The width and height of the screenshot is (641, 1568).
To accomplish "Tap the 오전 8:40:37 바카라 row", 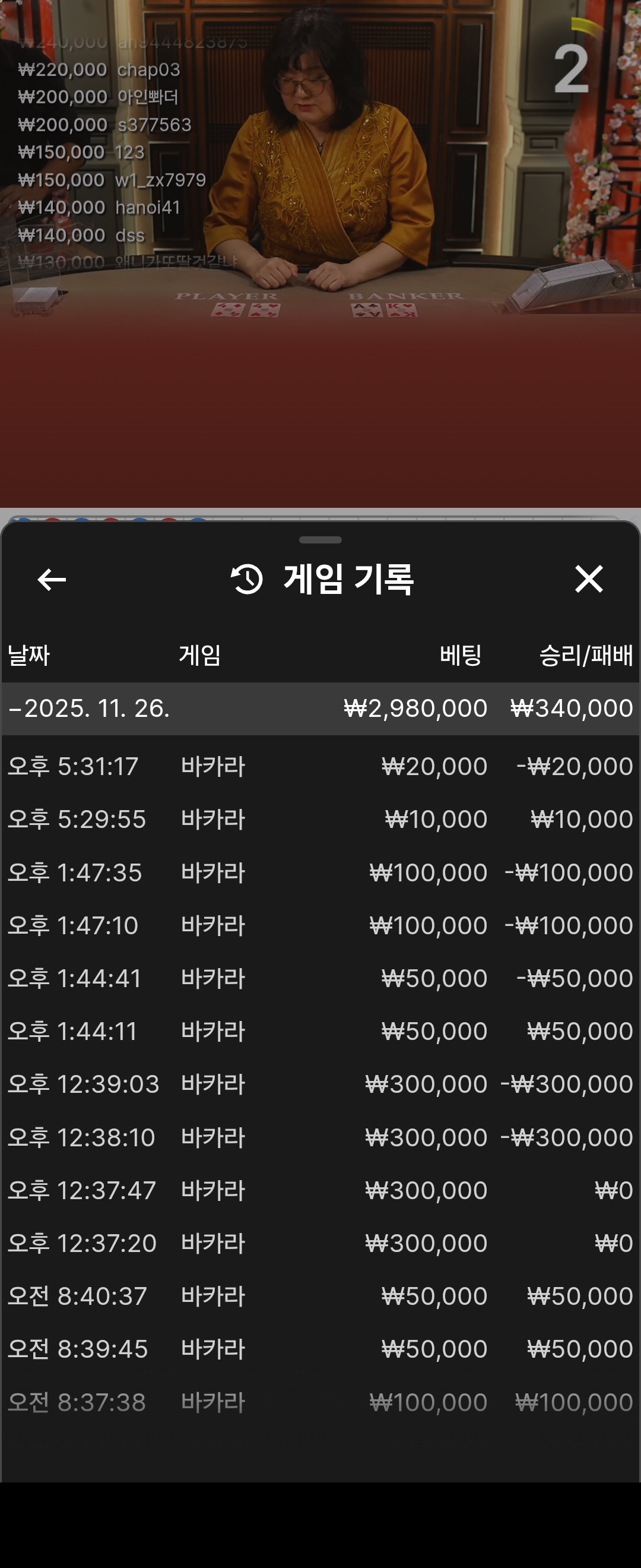I will 320,1296.
